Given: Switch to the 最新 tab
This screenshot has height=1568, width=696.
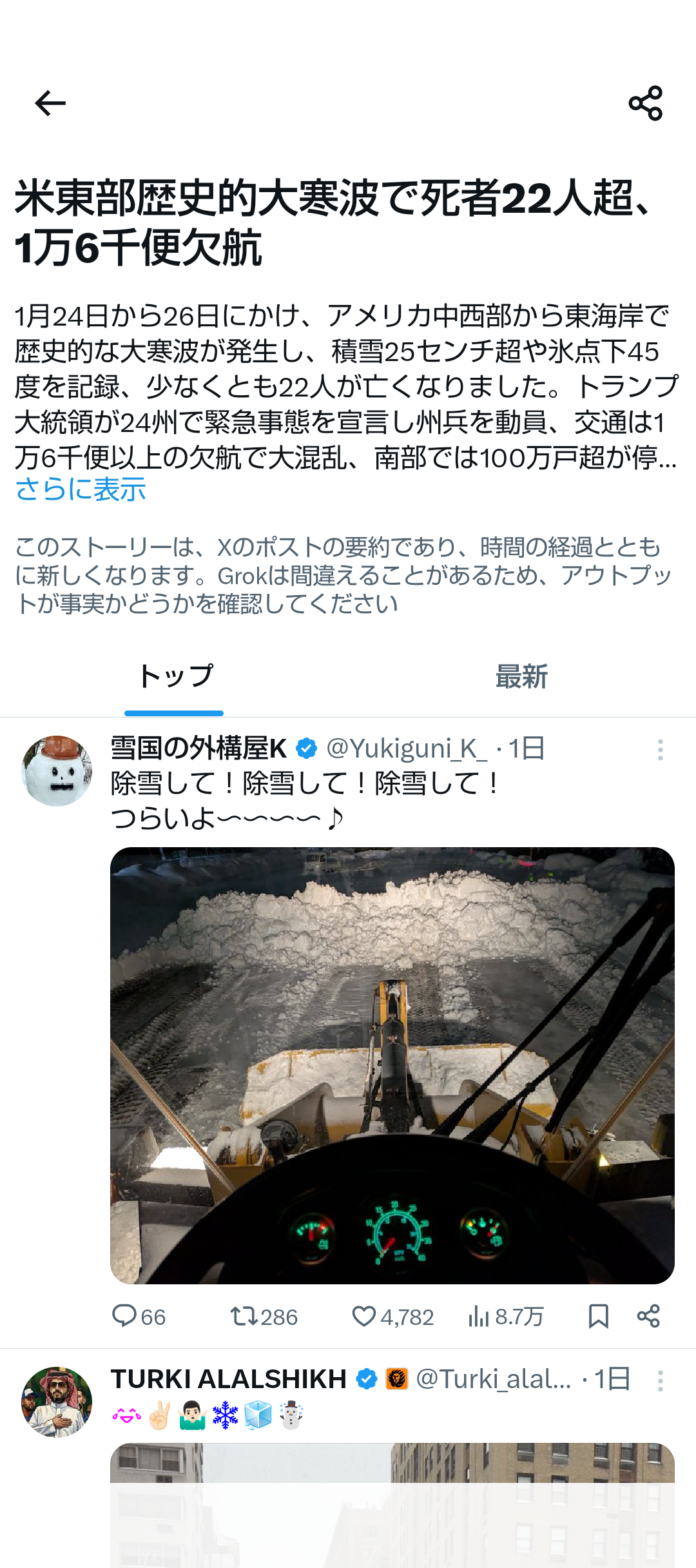Looking at the screenshot, I should 521,677.
